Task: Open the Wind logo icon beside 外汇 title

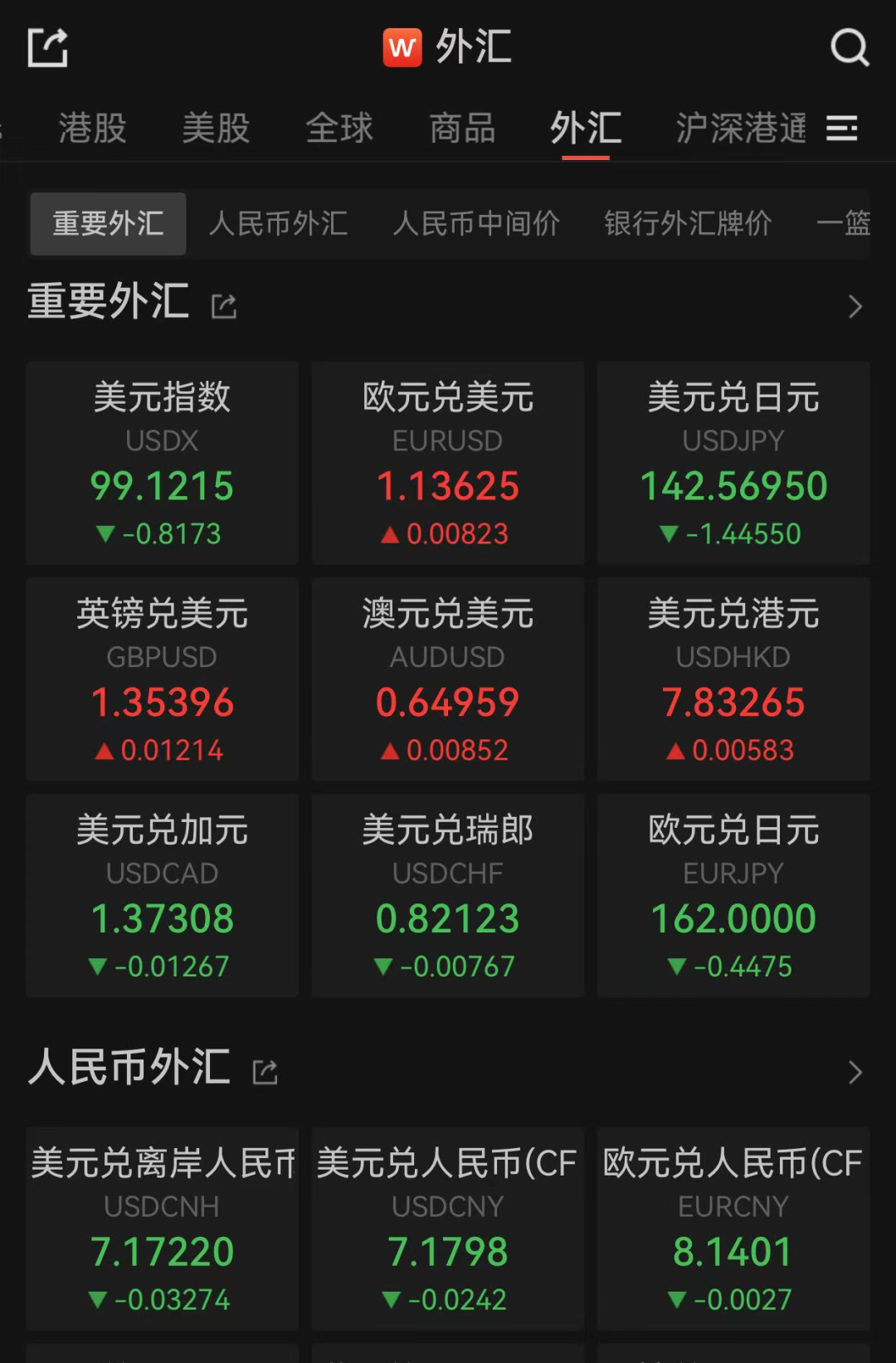Action: point(403,47)
